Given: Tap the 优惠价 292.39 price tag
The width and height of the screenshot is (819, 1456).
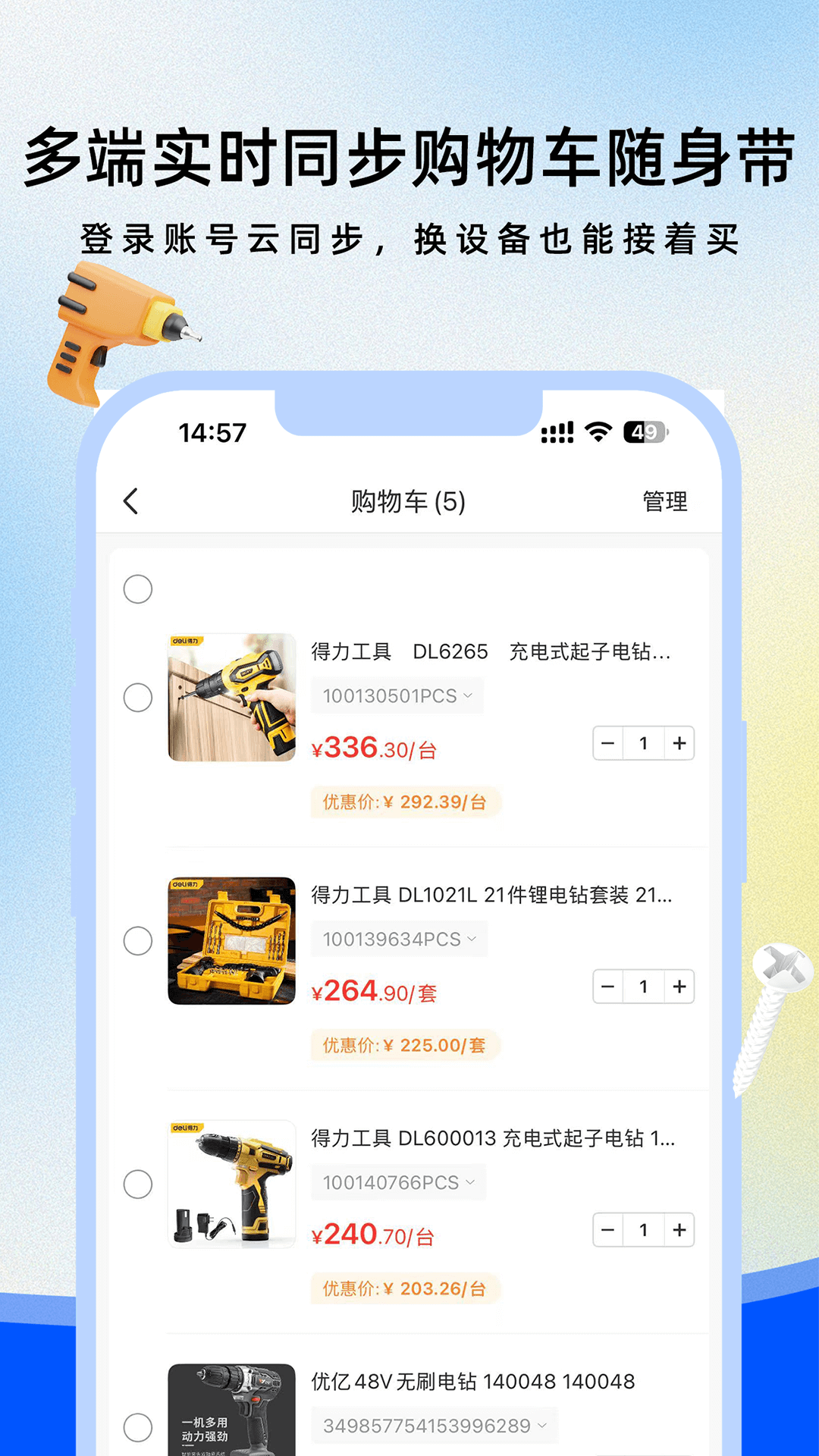Looking at the screenshot, I should tap(404, 802).
